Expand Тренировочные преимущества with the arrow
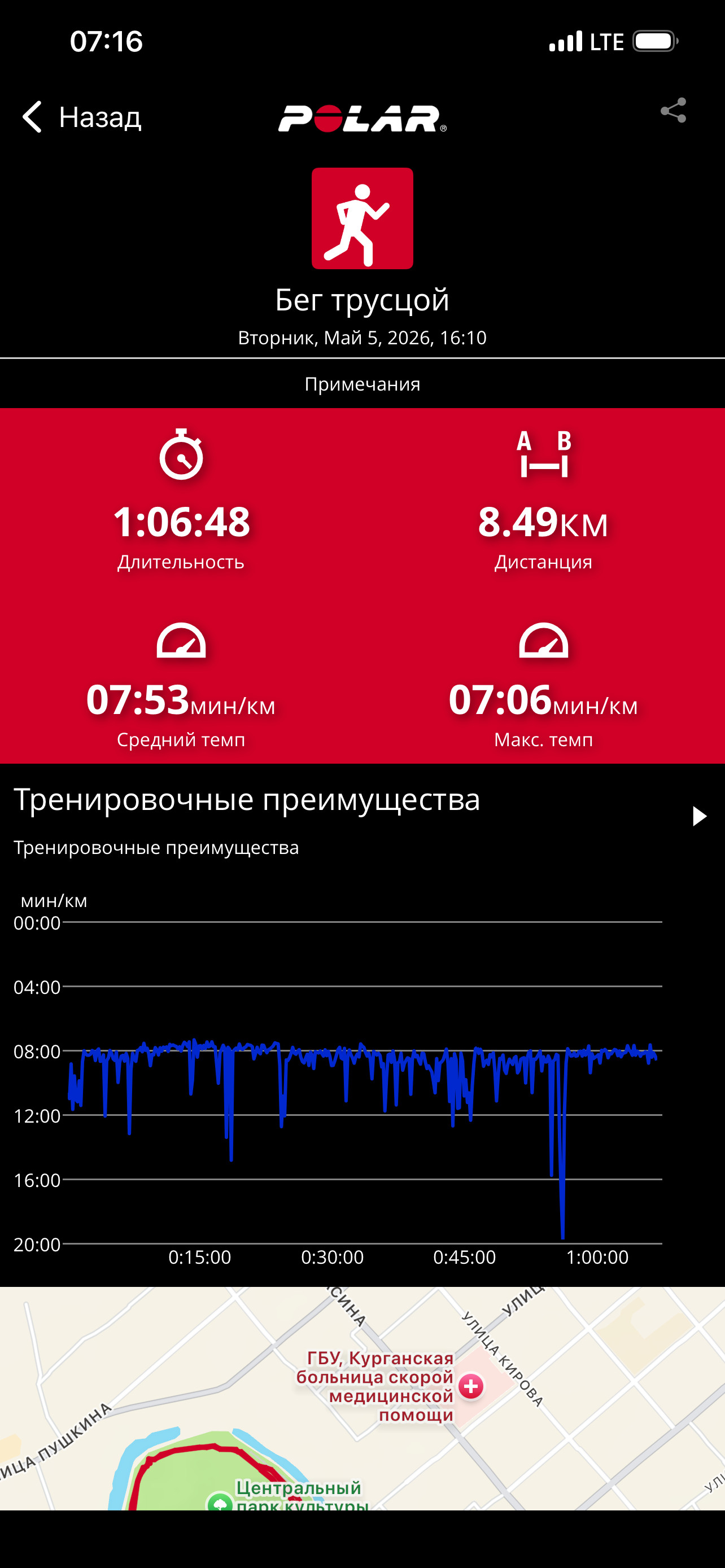This screenshot has height=1568, width=725. (700, 816)
